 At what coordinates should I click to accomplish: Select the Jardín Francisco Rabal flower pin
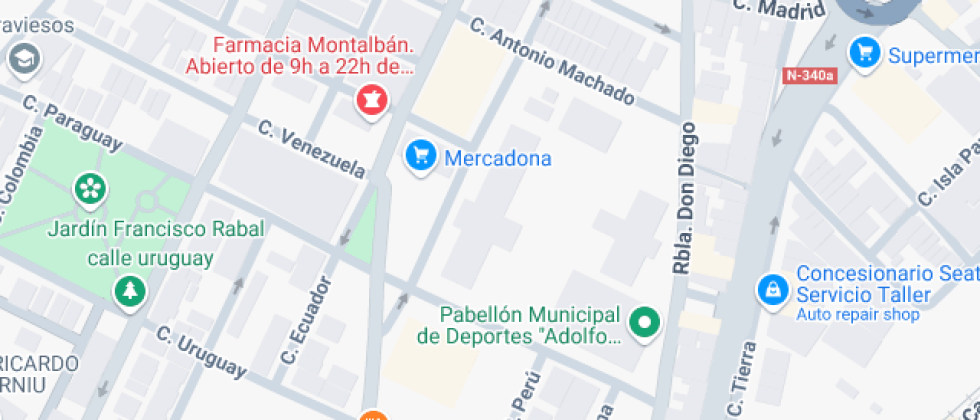(x=91, y=189)
